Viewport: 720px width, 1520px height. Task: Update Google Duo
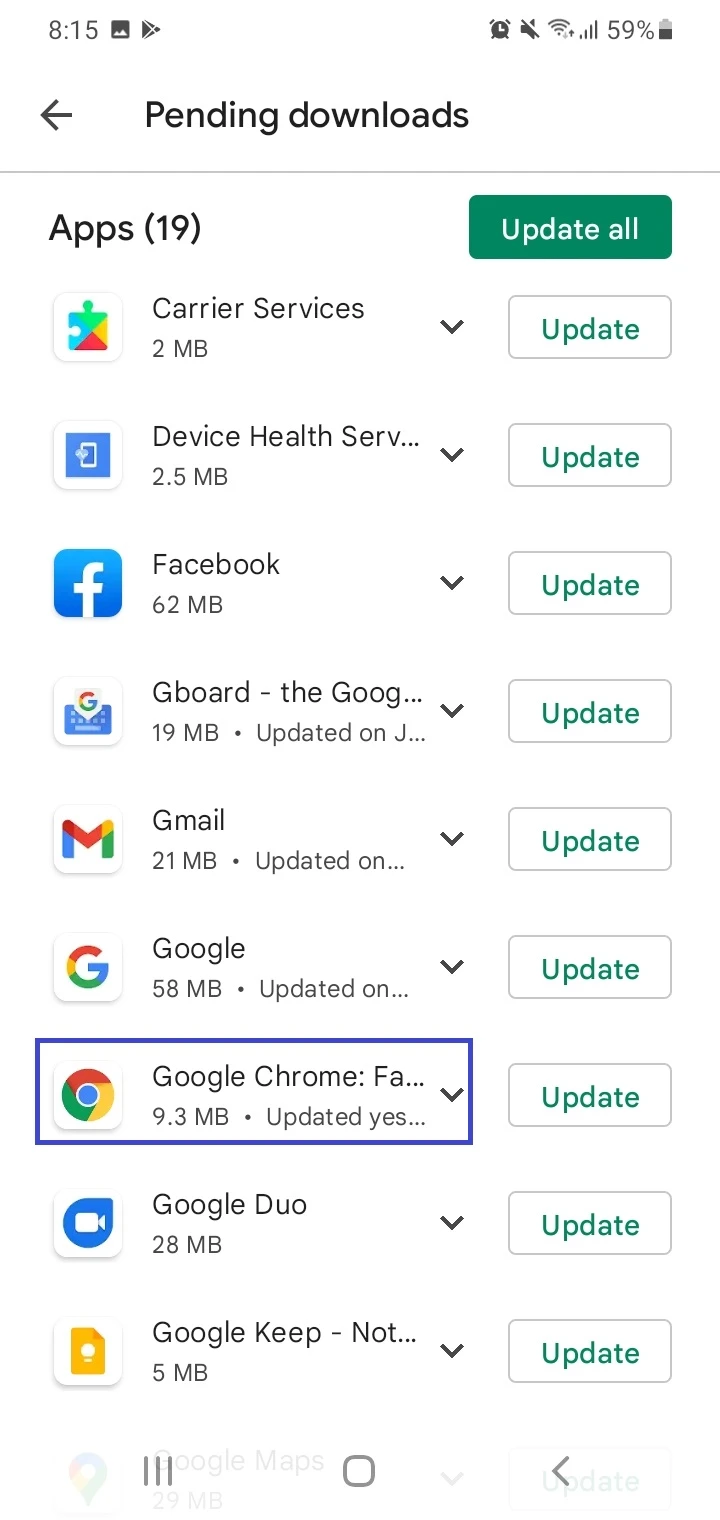[590, 1224]
